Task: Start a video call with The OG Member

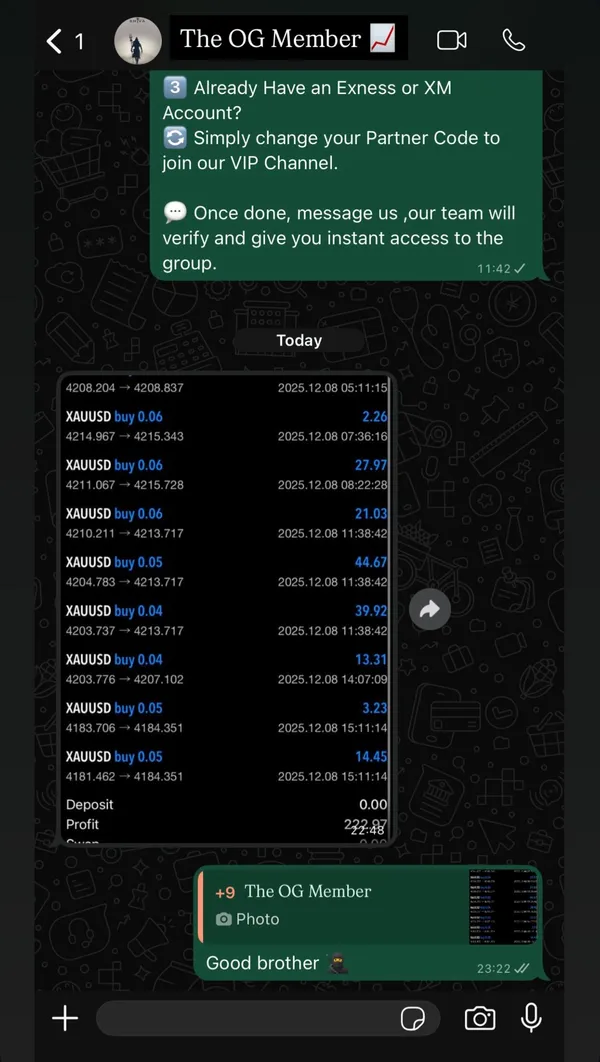Action: 452,40
